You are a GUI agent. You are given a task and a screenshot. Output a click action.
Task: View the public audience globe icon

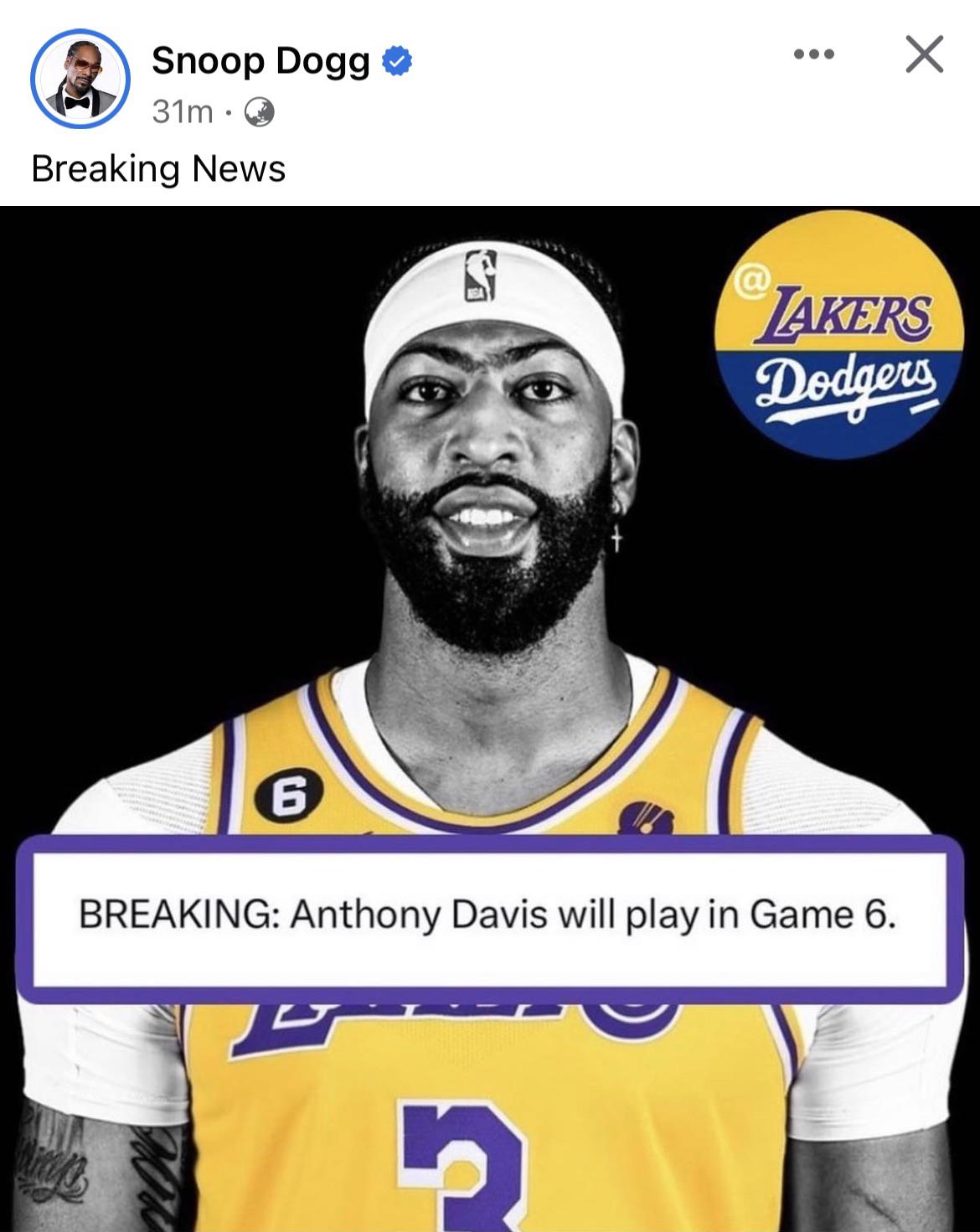[259, 112]
